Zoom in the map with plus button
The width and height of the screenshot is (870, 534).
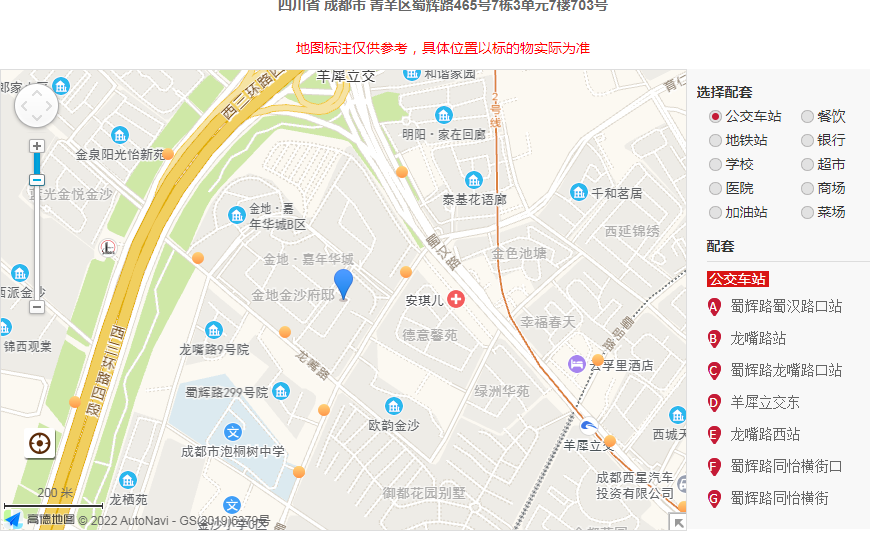(x=37, y=146)
